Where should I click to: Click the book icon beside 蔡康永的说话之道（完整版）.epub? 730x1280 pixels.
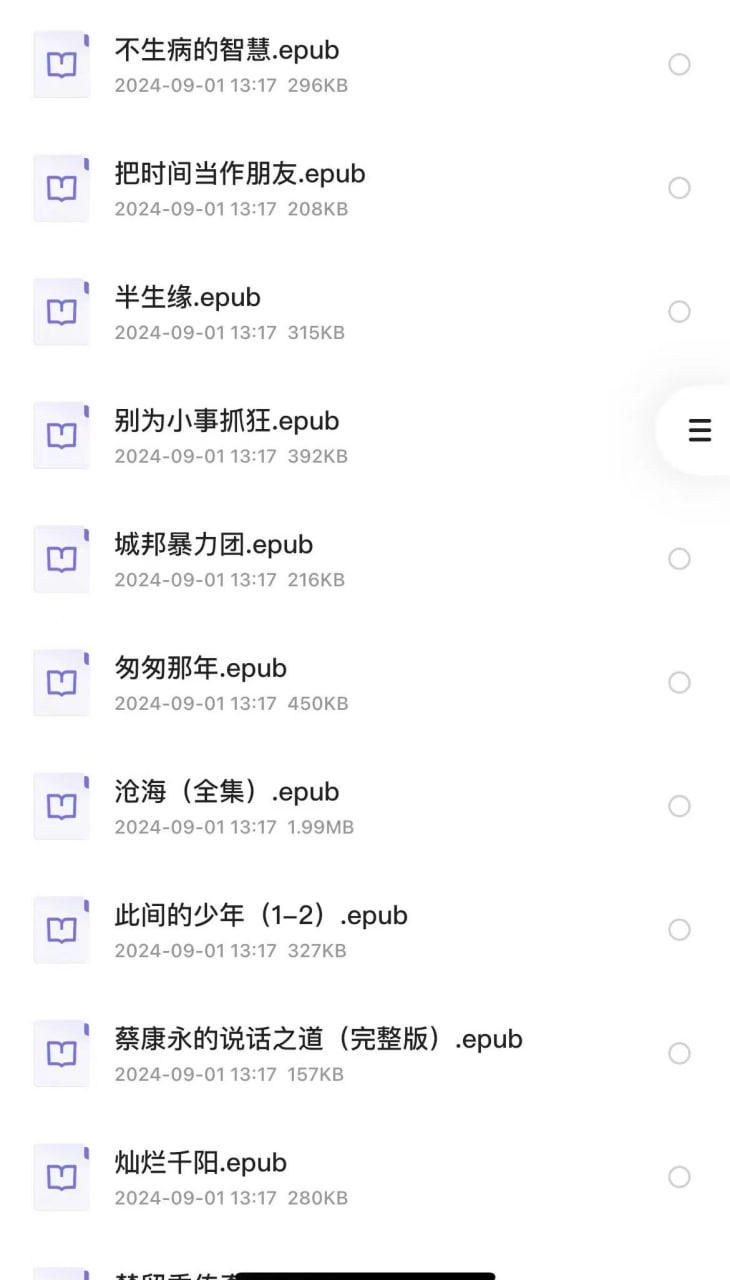coord(61,1053)
